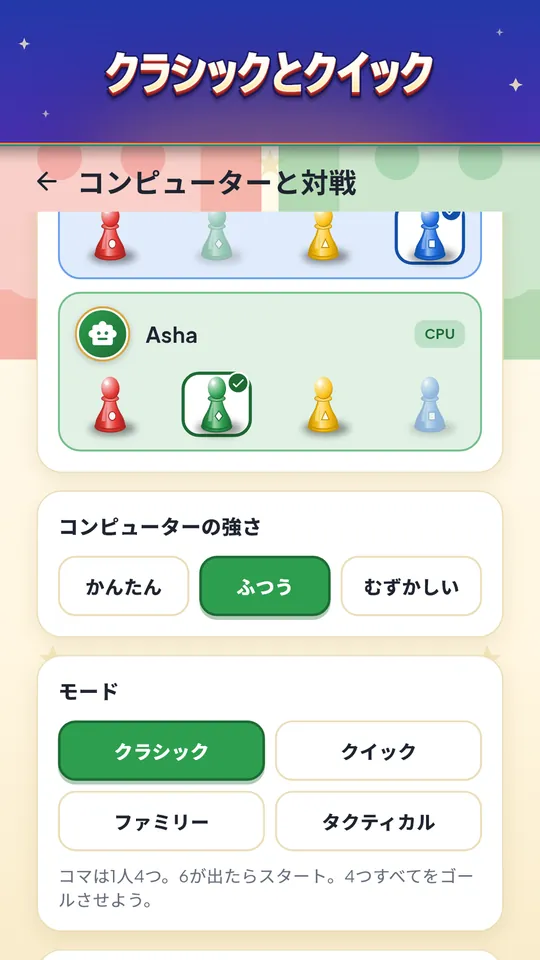The height and width of the screenshot is (960, 540).
Task: Tap Asha's robot avatar
Action: coord(102,334)
